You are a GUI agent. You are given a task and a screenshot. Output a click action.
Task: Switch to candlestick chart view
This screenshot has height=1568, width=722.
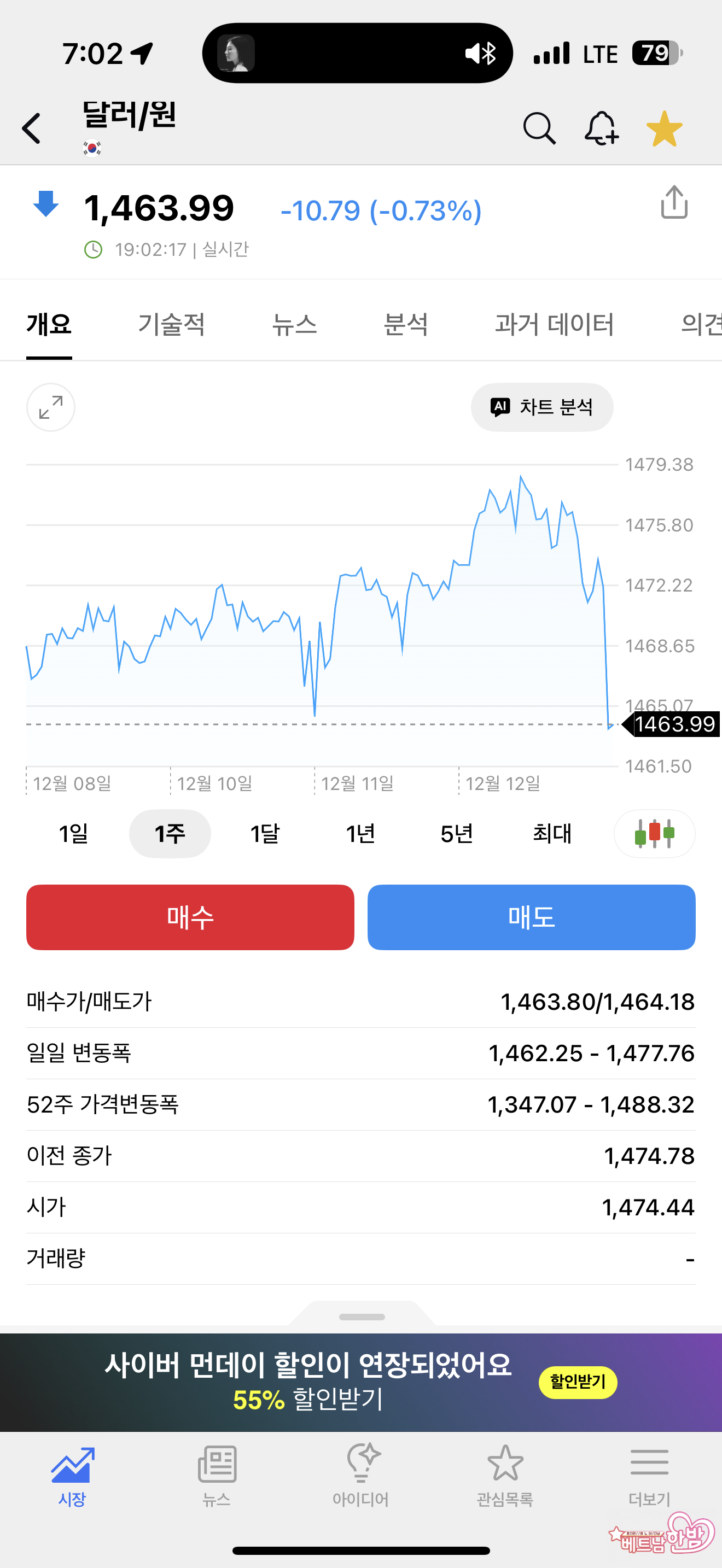[654, 833]
